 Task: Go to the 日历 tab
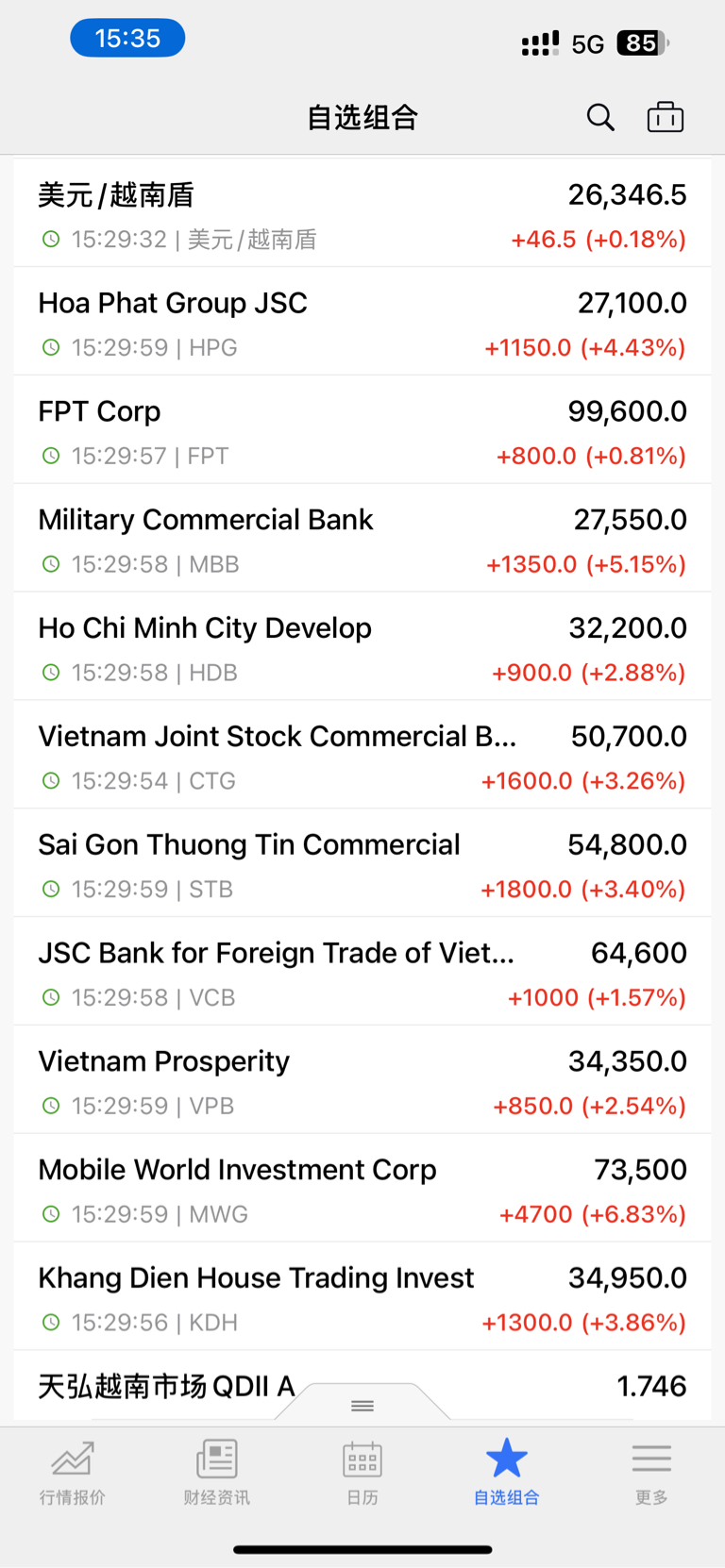(x=362, y=1472)
